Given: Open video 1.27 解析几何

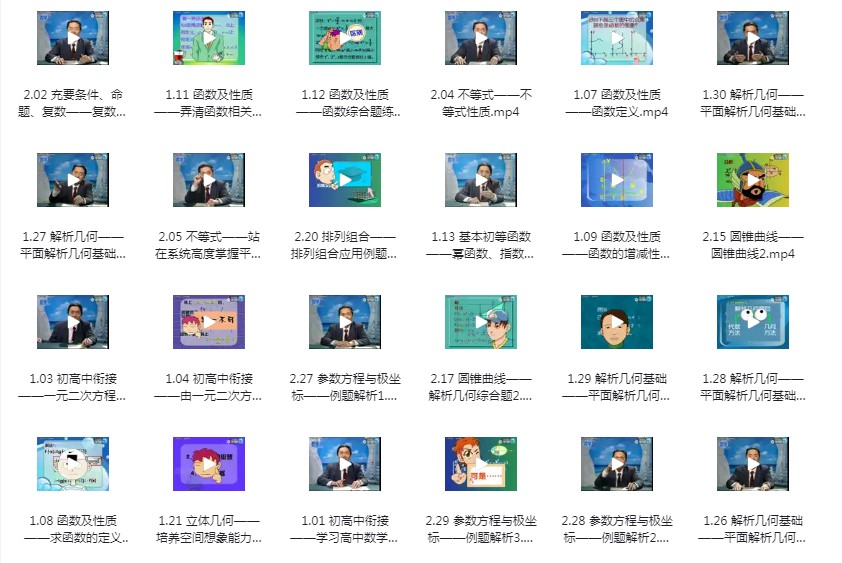Looking at the screenshot, I should [x=73, y=180].
